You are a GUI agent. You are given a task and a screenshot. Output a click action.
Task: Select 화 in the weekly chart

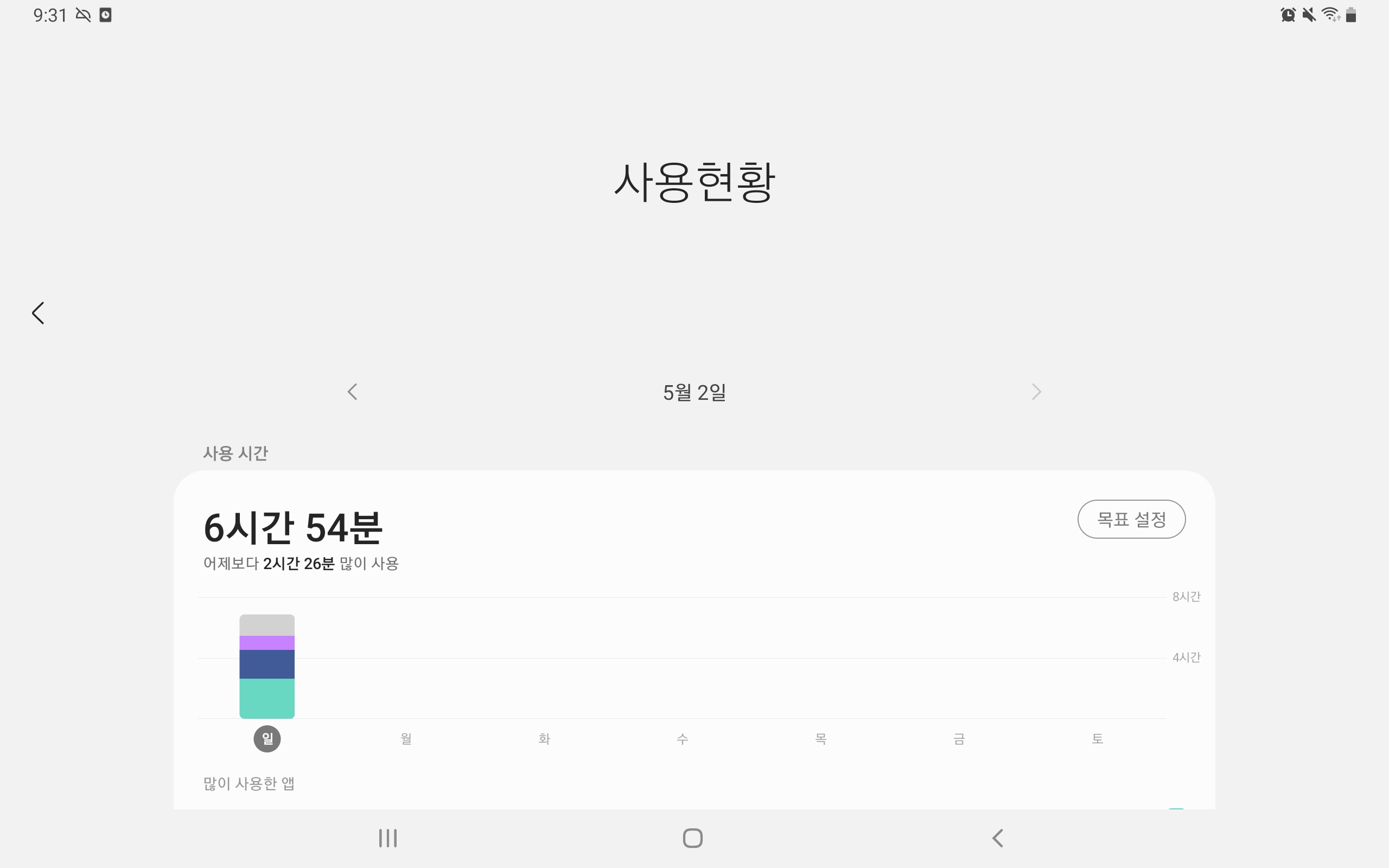pyautogui.click(x=544, y=739)
